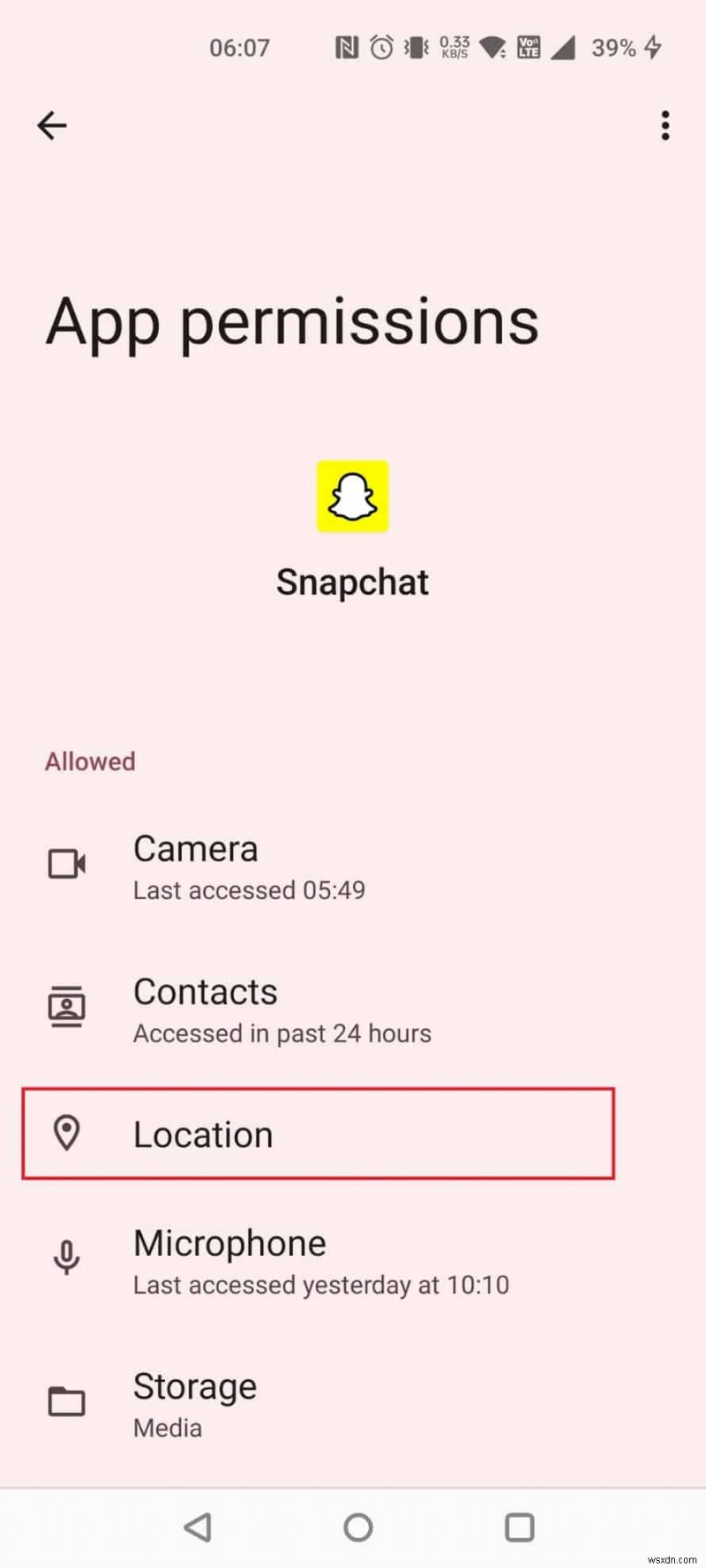The image size is (706, 1568).
Task: Tap the Microphone permission icon
Action: [x=67, y=1259]
